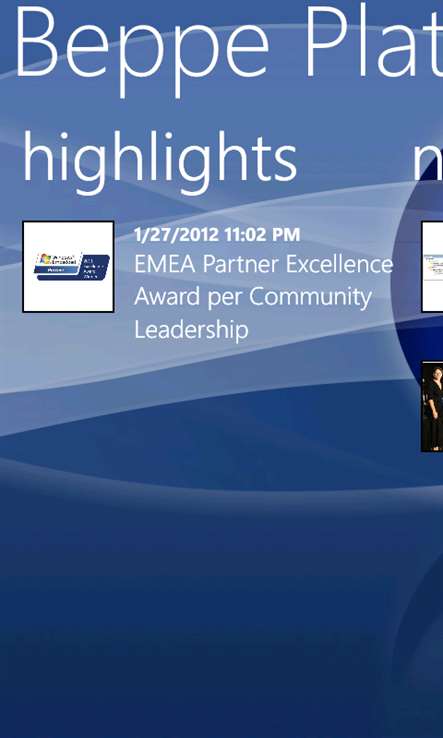Open the dark photo thumbnail at the right edge
This screenshot has width=443, height=738.
pyautogui.click(x=432, y=406)
